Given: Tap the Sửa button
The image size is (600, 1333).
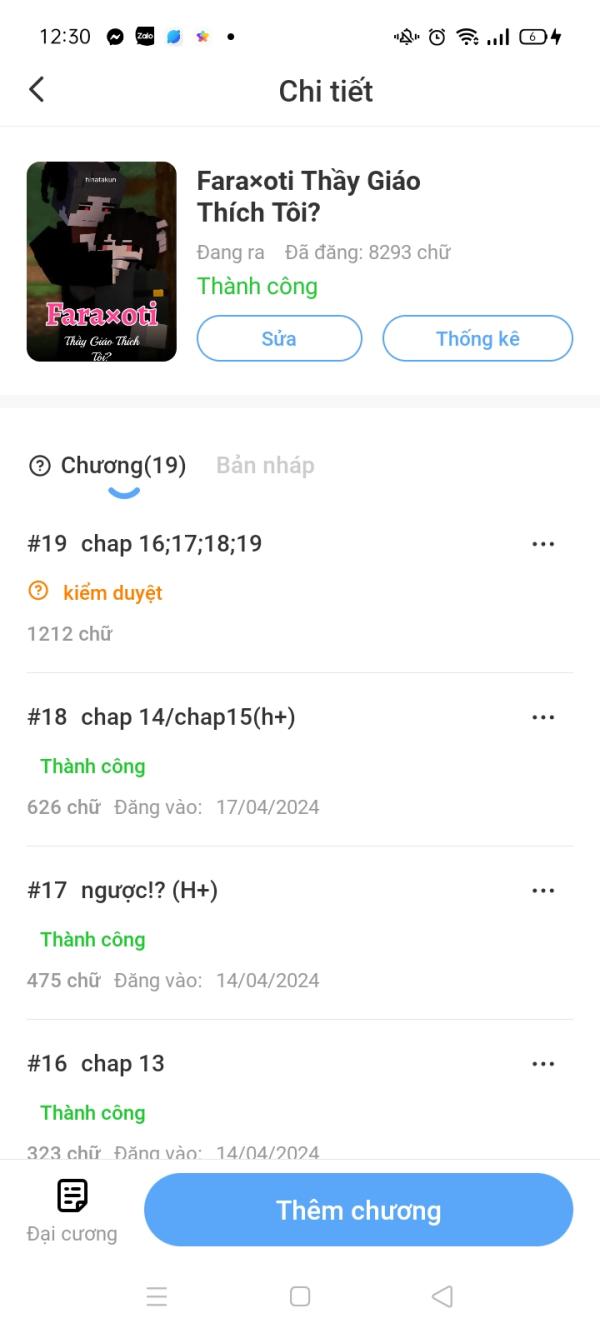Looking at the screenshot, I should [x=279, y=338].
